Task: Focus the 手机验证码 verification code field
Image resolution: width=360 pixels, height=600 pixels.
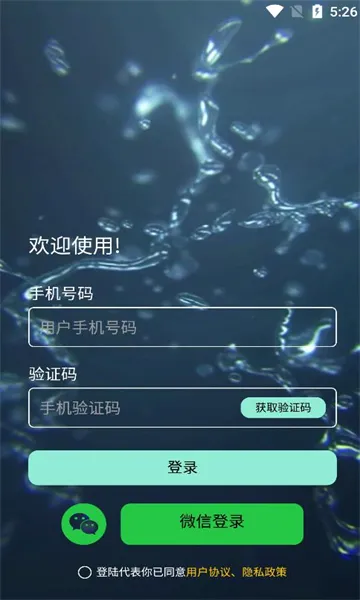Action: coord(134,408)
